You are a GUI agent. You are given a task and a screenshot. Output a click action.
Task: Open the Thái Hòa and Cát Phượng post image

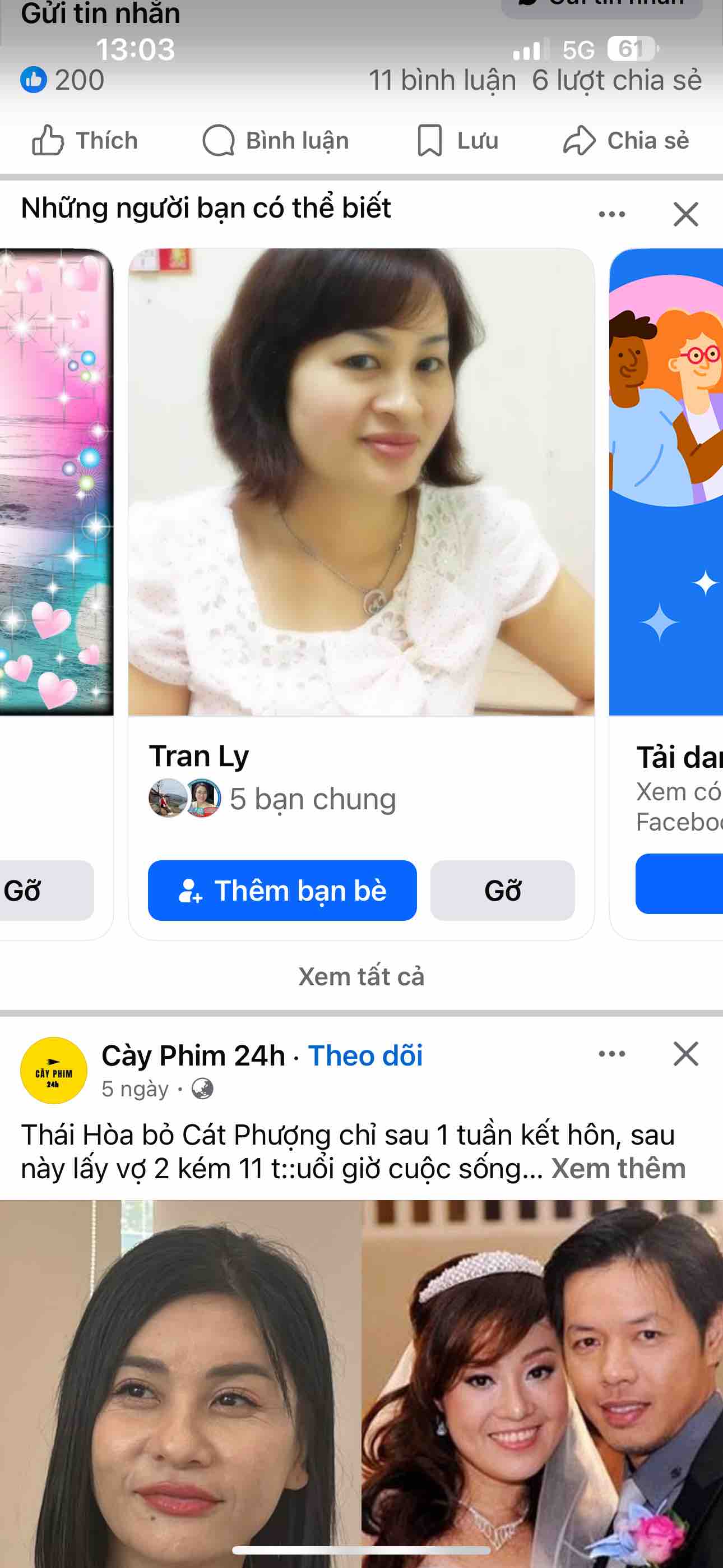coord(361,1382)
